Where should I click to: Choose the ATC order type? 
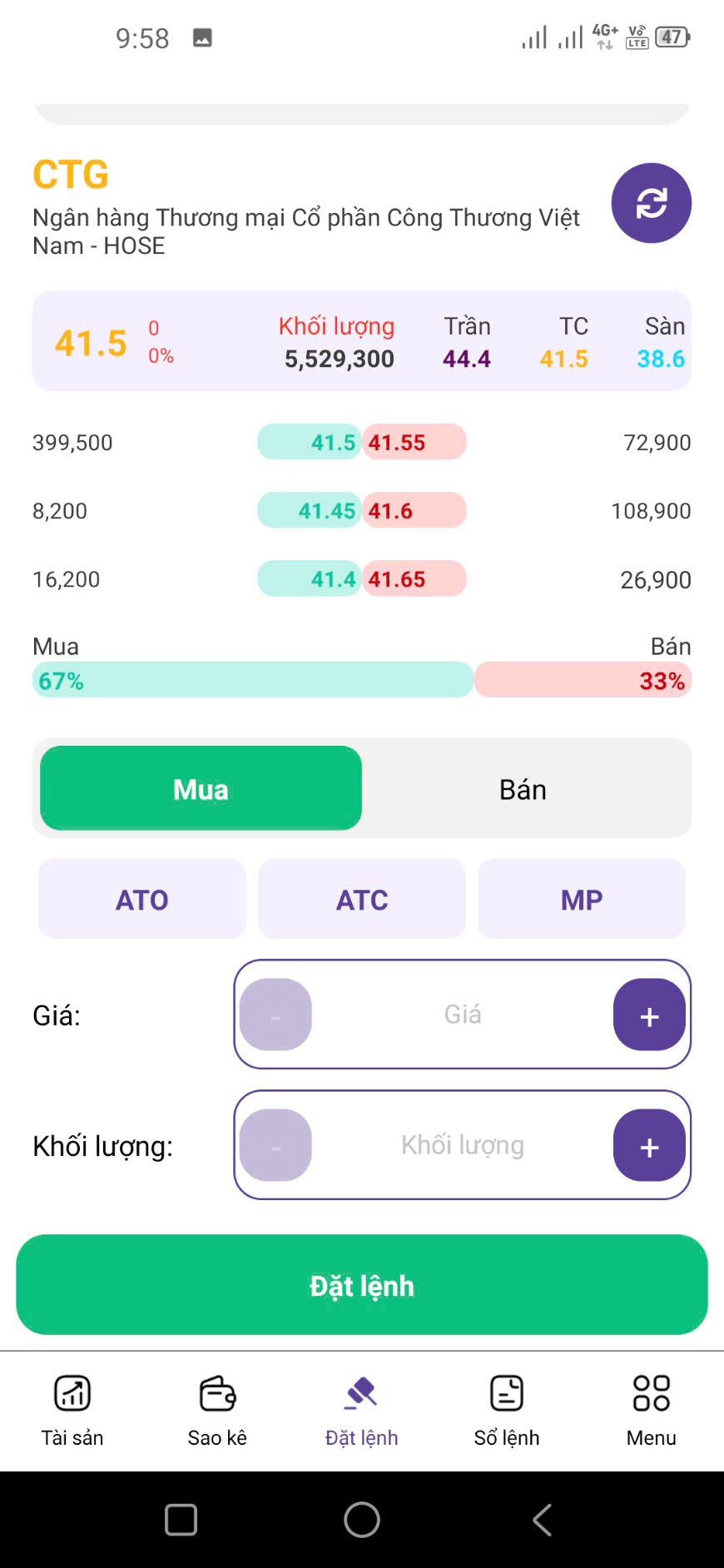362,899
